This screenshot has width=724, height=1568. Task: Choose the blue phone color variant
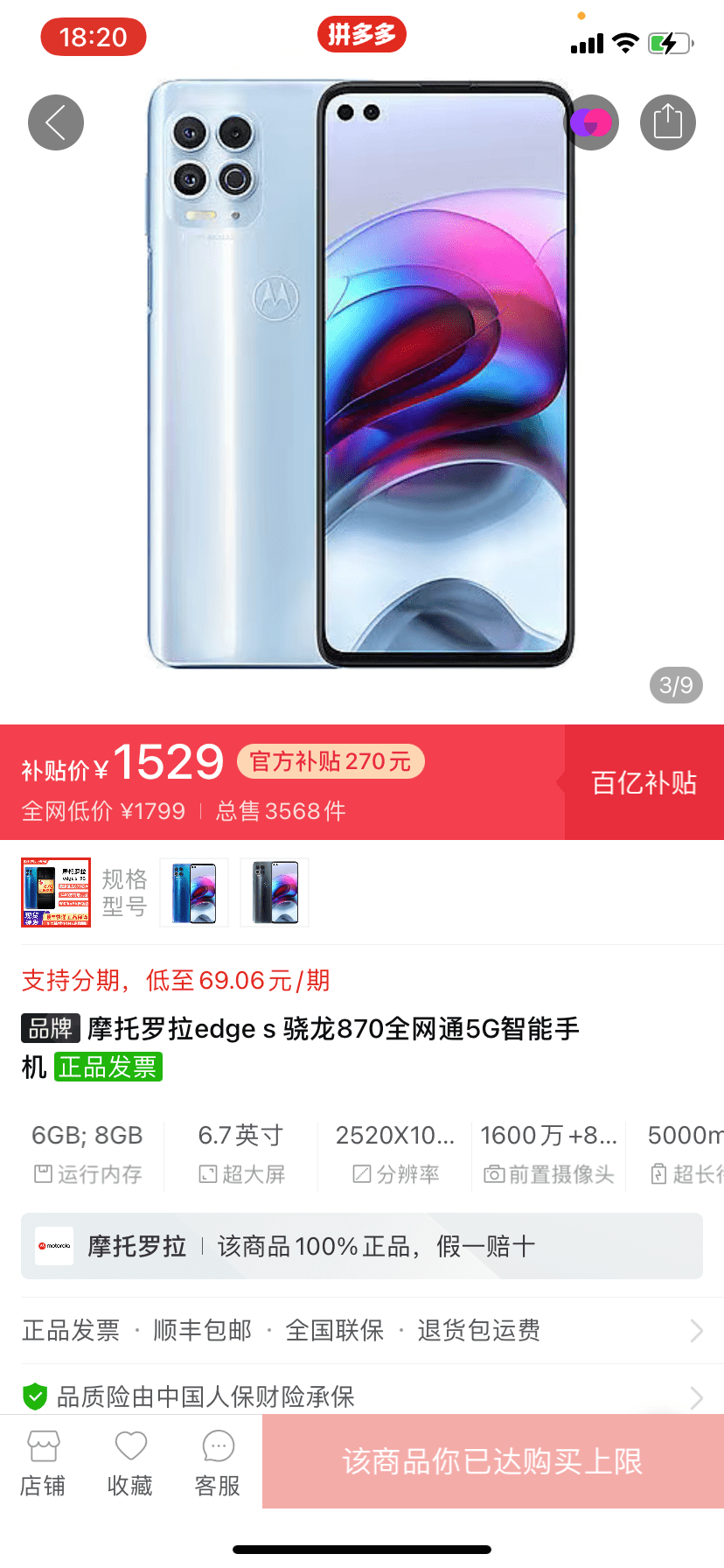pyautogui.click(x=194, y=892)
